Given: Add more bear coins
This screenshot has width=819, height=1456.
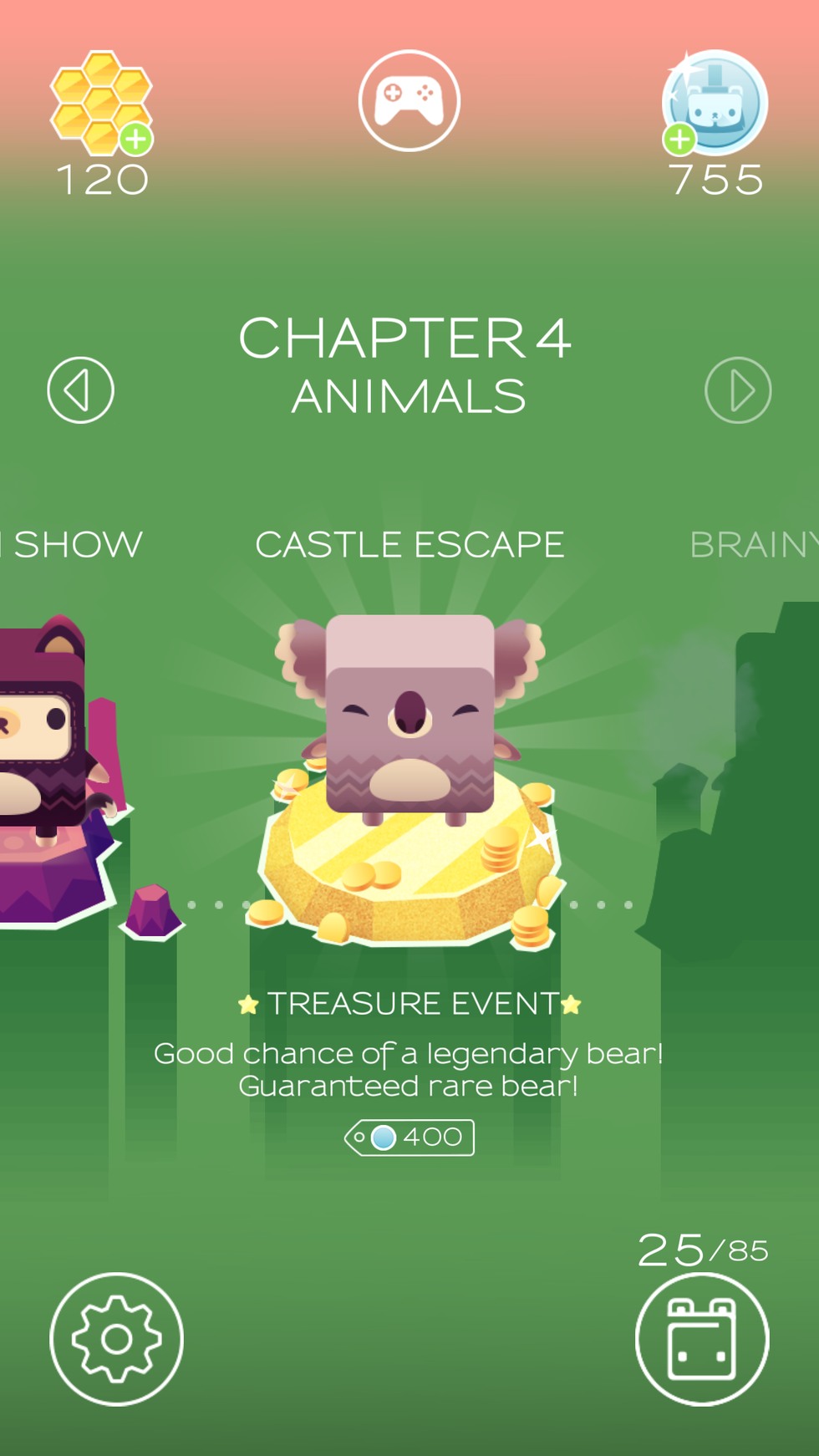Looking at the screenshot, I should [680, 139].
